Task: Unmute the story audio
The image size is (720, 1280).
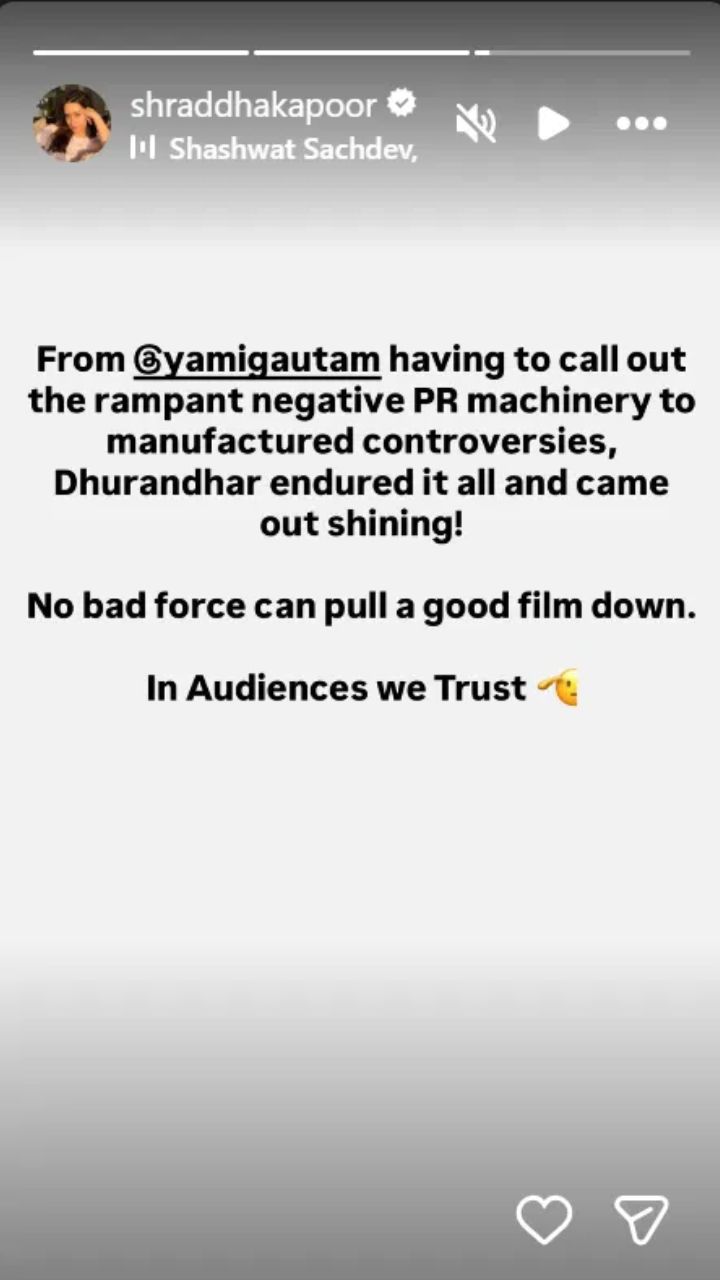Action: pyautogui.click(x=476, y=123)
